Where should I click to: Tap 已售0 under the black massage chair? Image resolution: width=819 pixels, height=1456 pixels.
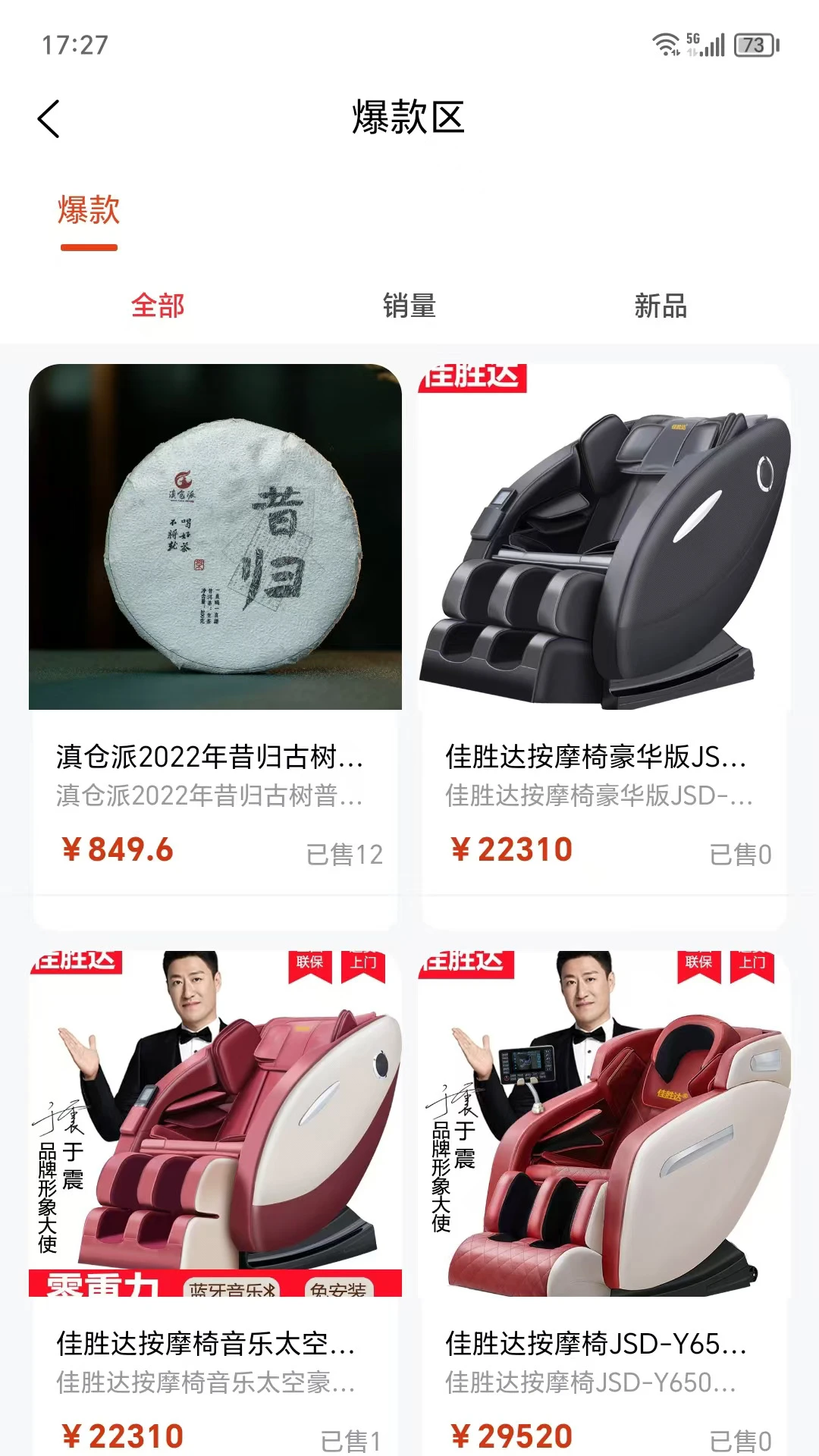[x=739, y=852]
